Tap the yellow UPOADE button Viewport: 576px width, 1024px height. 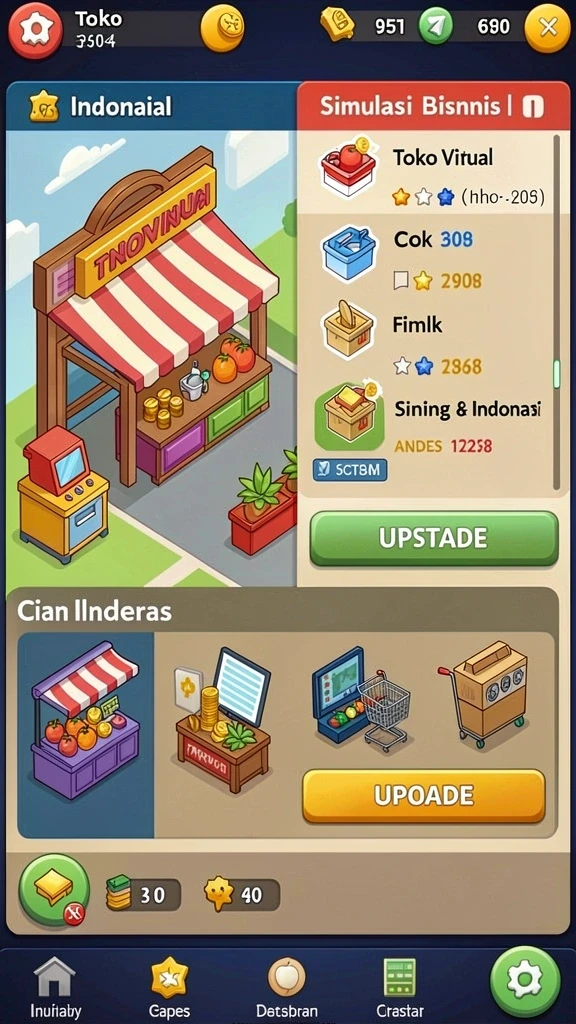click(423, 795)
